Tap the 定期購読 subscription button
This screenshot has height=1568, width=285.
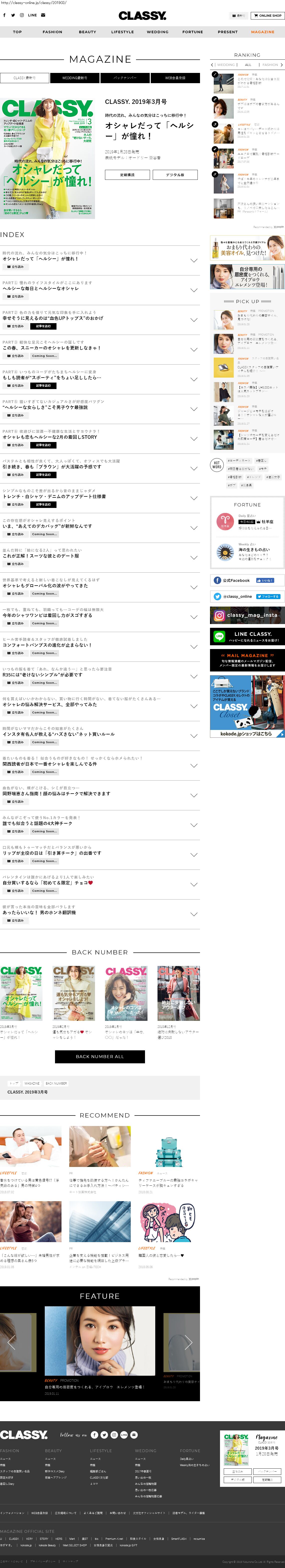click(x=127, y=175)
